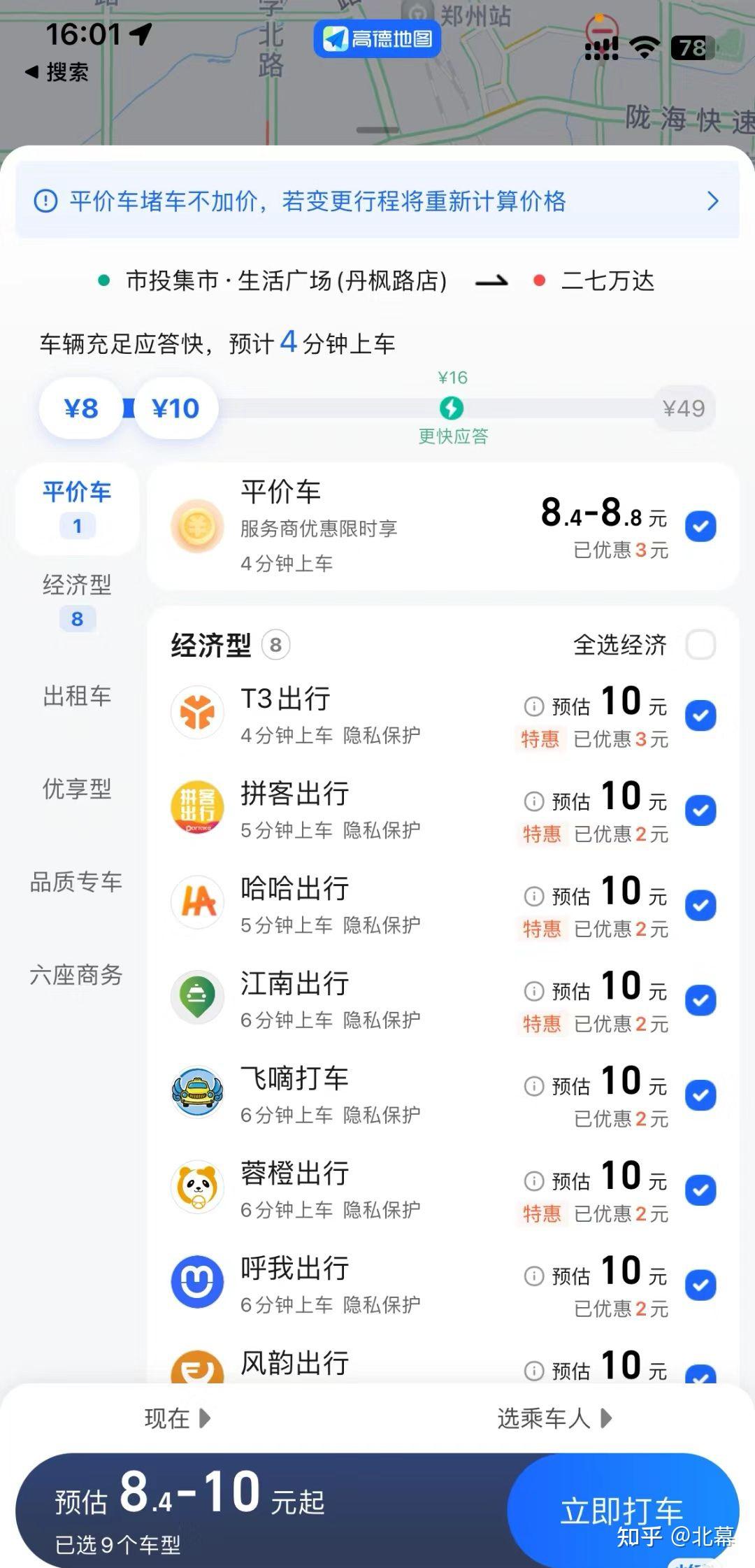Uncheck 拼客出行 ride option
This screenshot has height=1568, width=755.
tap(700, 811)
